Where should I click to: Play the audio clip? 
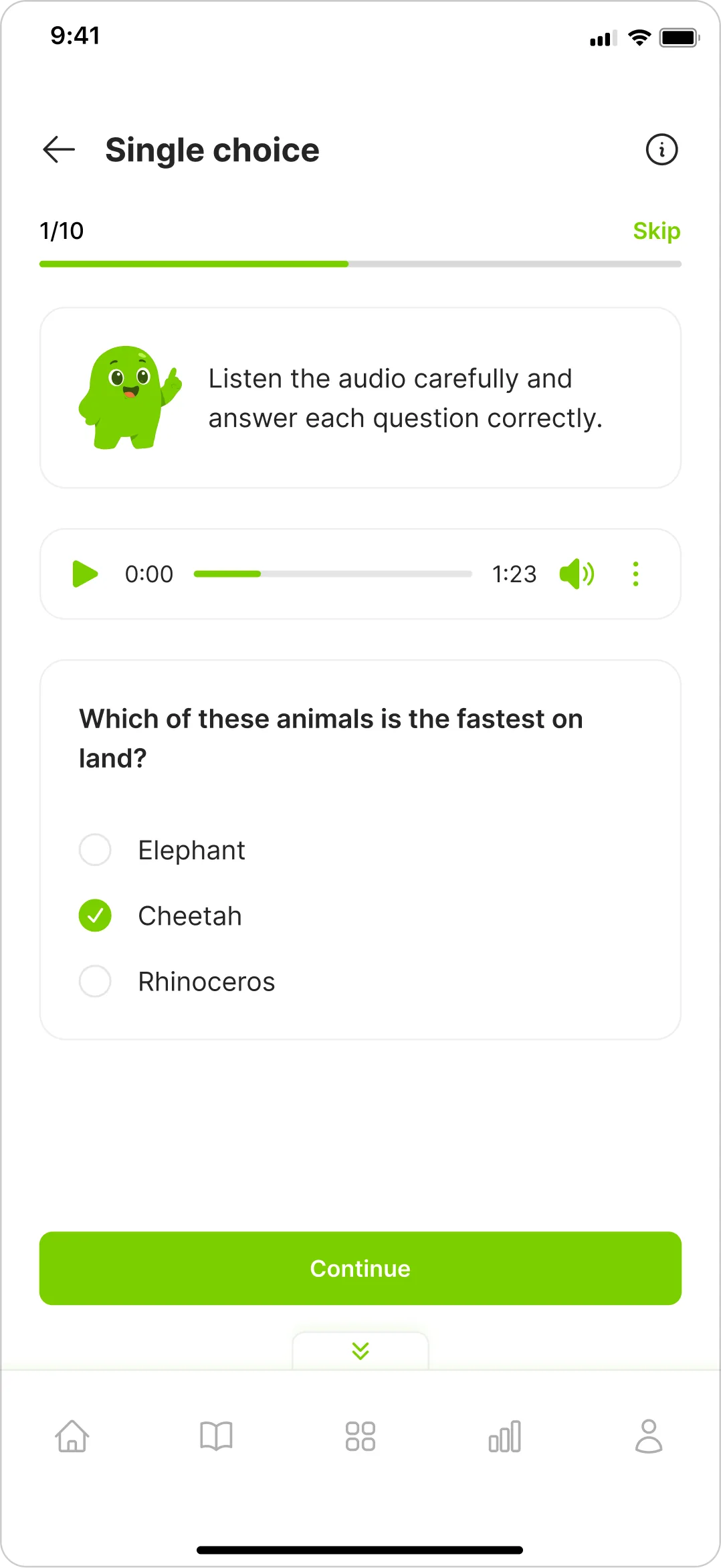click(x=85, y=574)
